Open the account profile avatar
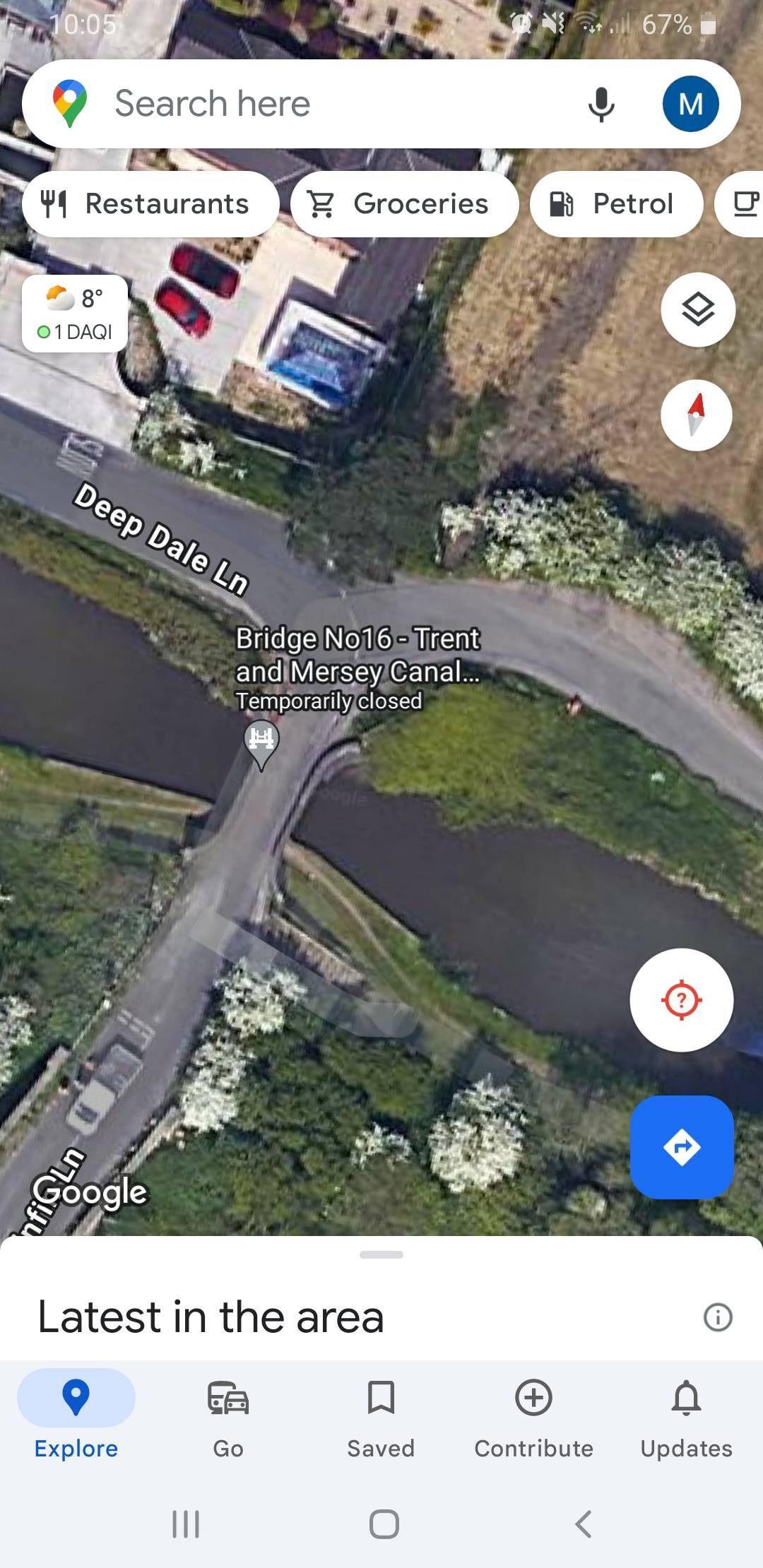The width and height of the screenshot is (763, 1568). coord(690,105)
